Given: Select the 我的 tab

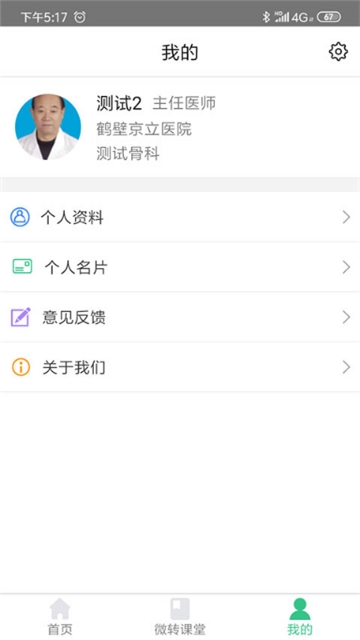Looking at the screenshot, I should tap(300, 617).
